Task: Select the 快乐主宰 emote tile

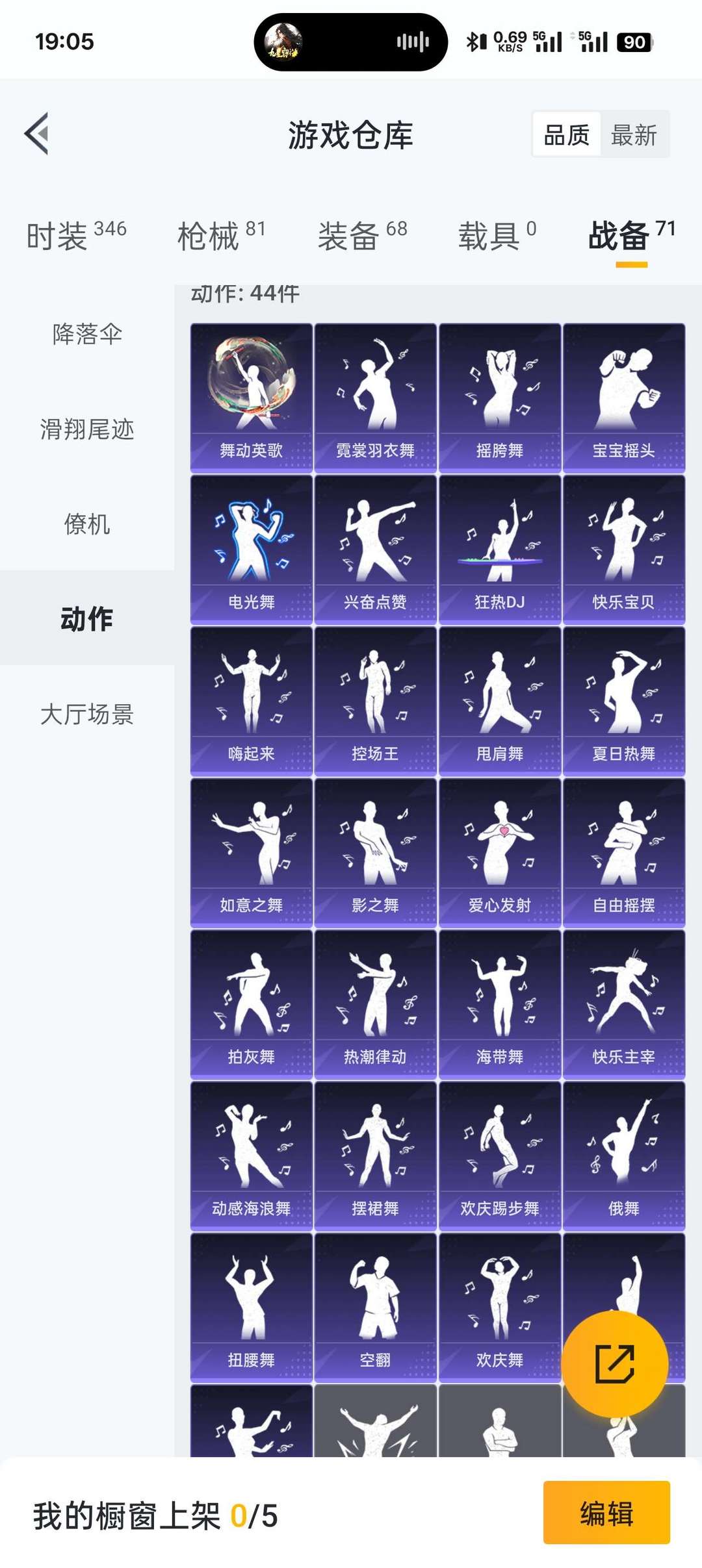Action: [x=624, y=1004]
